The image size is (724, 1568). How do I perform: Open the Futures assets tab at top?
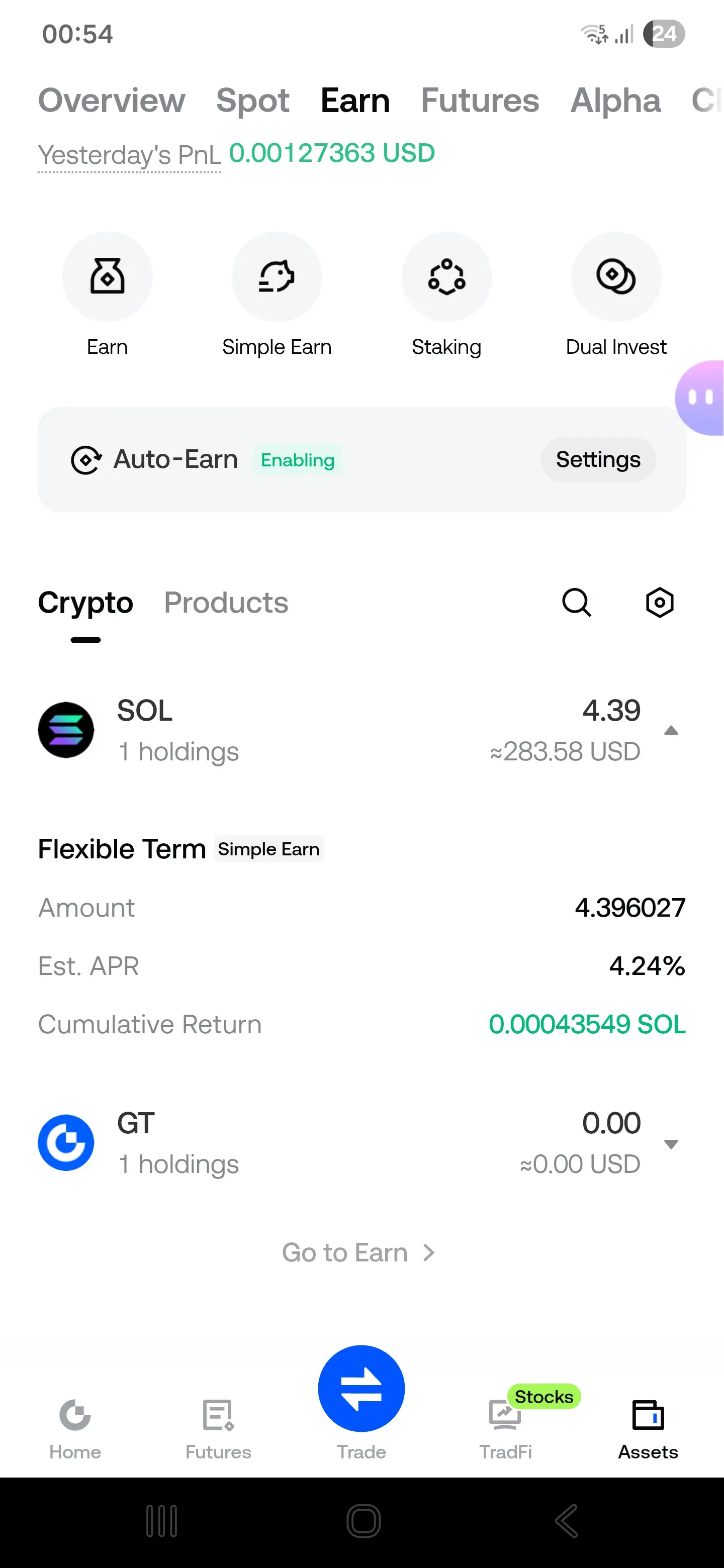coord(480,101)
